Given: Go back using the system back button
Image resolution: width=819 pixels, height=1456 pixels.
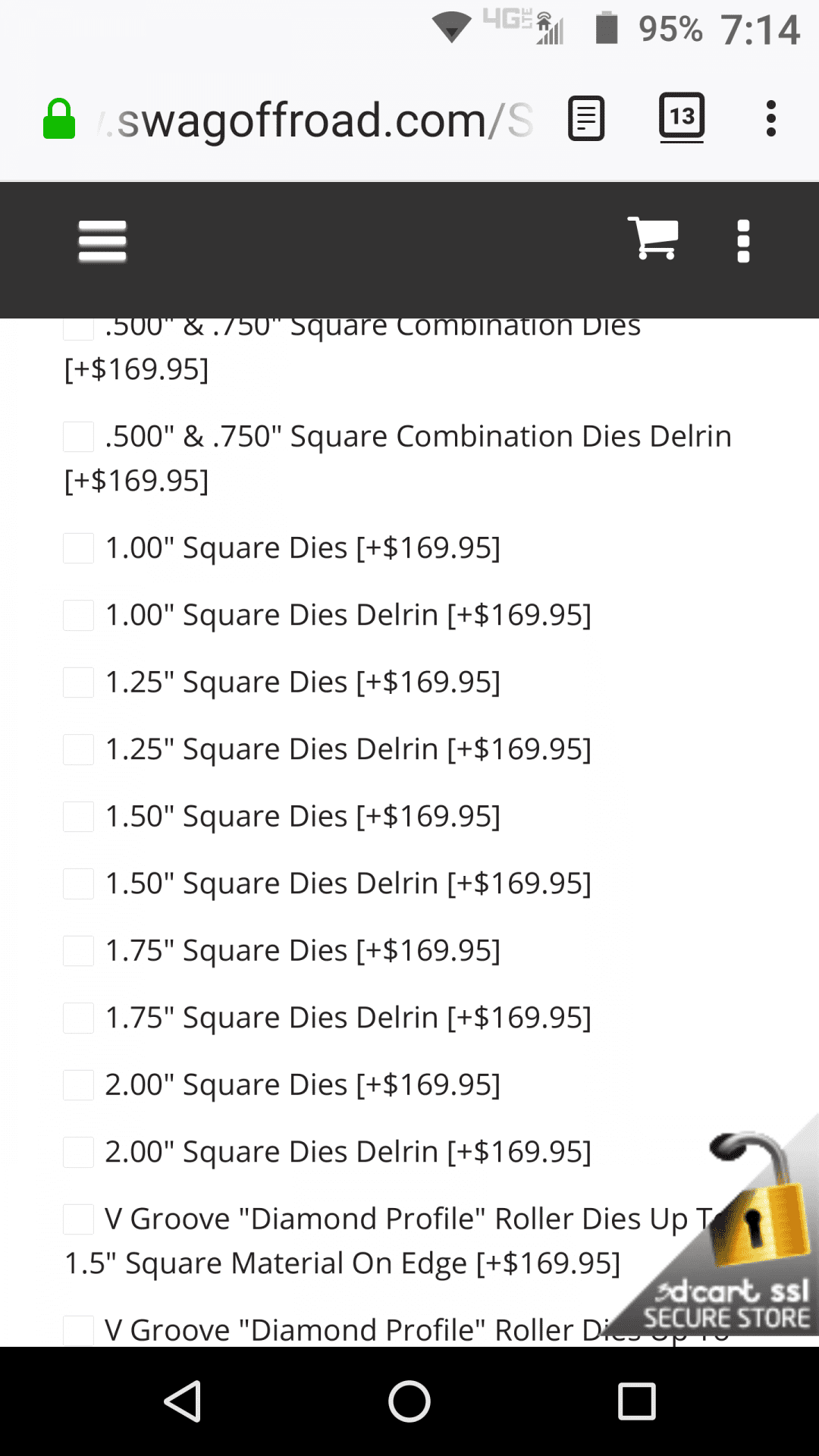Looking at the screenshot, I should [183, 1401].
